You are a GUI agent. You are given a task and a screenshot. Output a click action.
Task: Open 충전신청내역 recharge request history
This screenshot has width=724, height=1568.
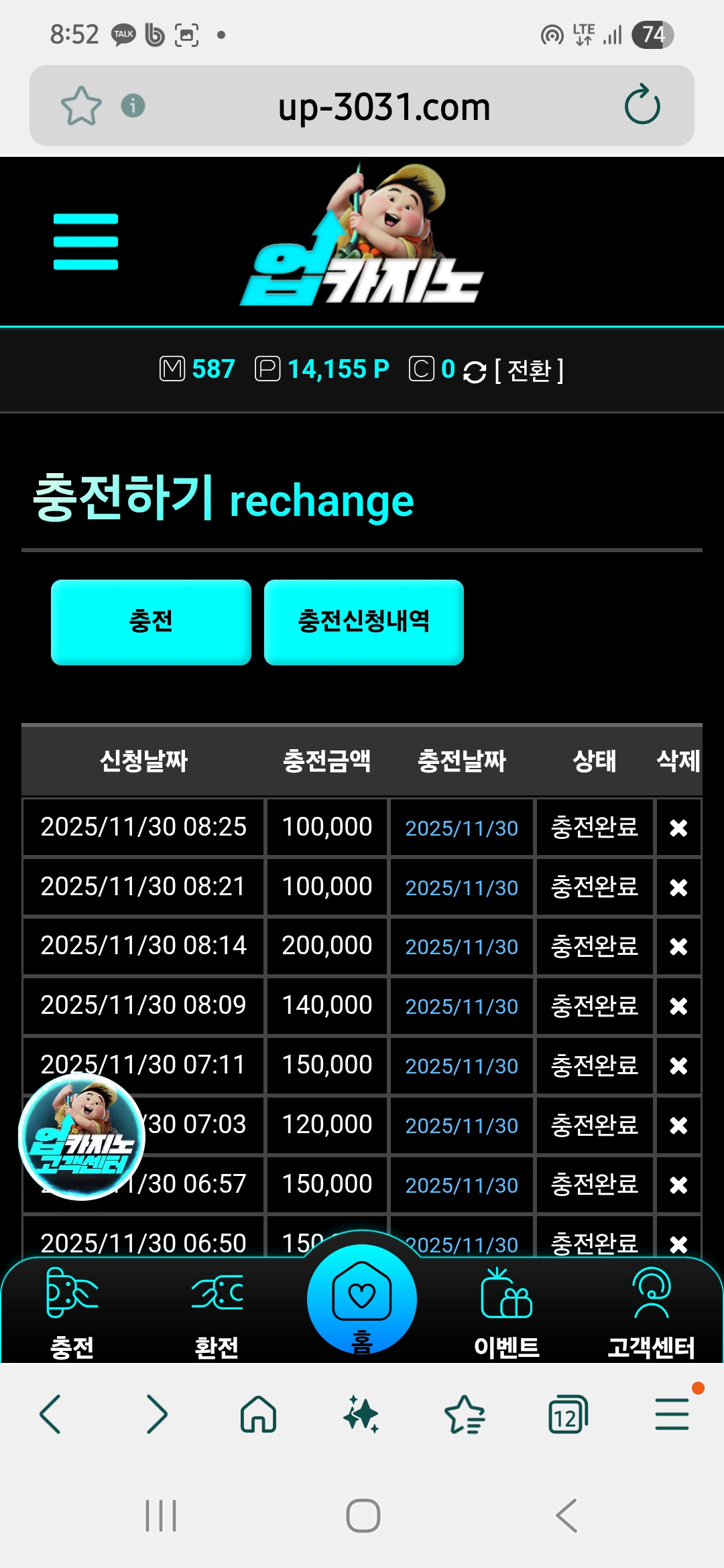coord(363,622)
